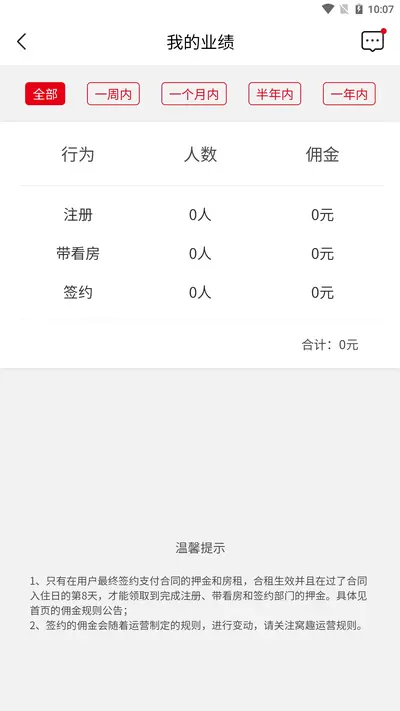Show results for 半年内

coord(275,94)
